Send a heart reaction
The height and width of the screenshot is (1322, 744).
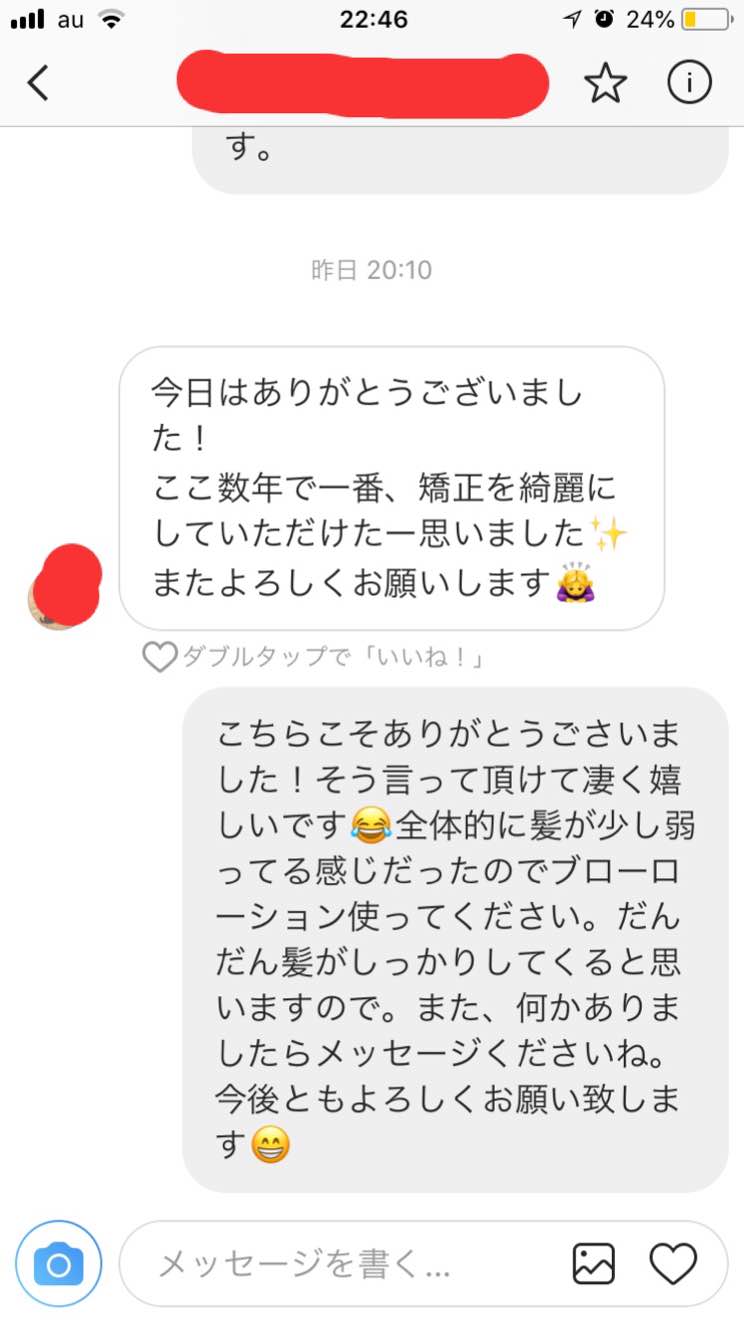(673, 1264)
